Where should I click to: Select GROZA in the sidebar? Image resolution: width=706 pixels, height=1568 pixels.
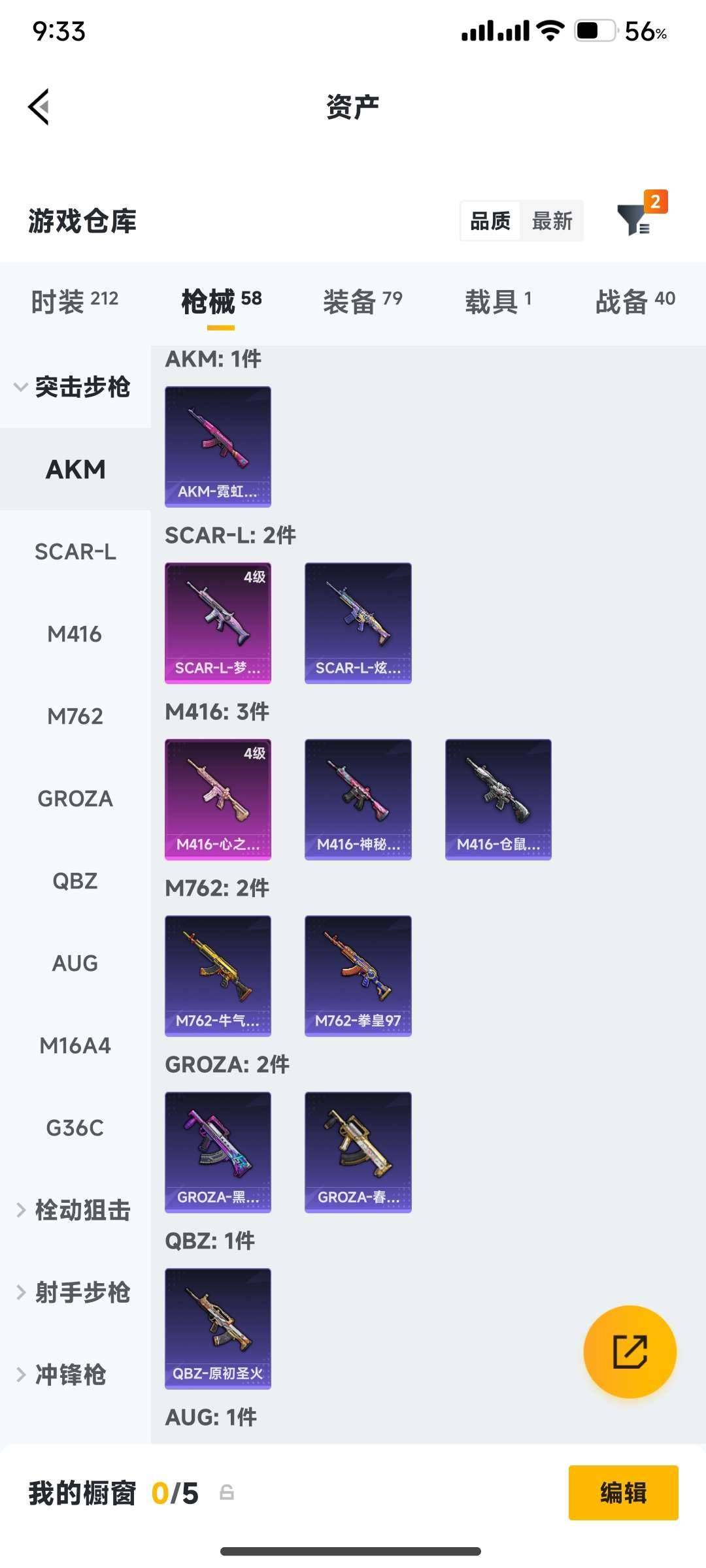tap(75, 798)
